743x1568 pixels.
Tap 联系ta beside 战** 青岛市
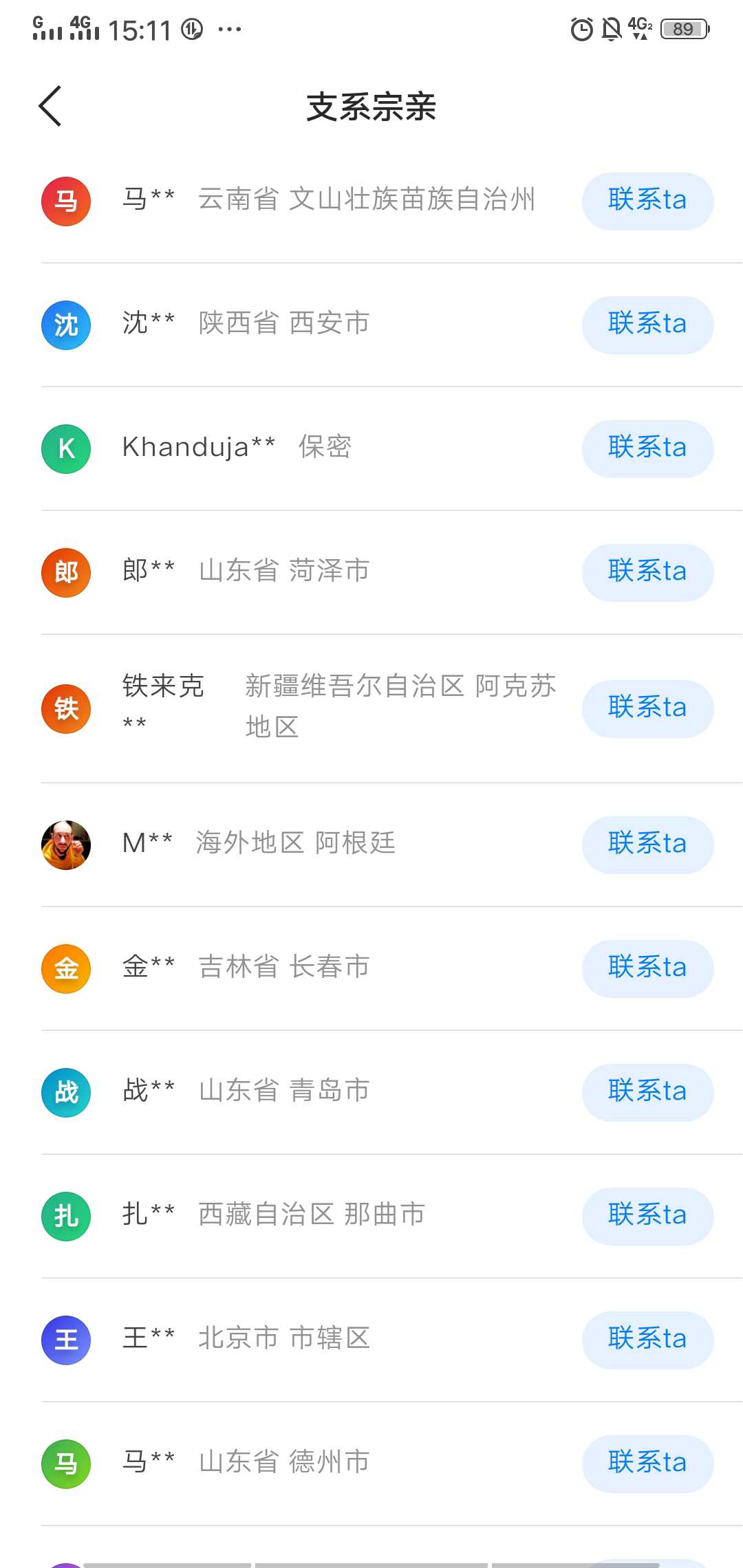[647, 1092]
